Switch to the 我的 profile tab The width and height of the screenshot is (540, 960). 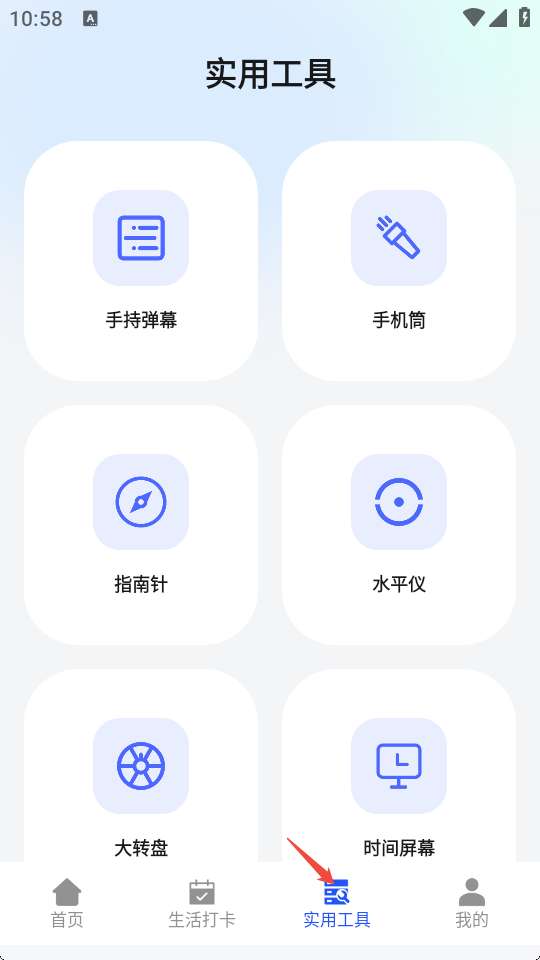click(x=472, y=903)
